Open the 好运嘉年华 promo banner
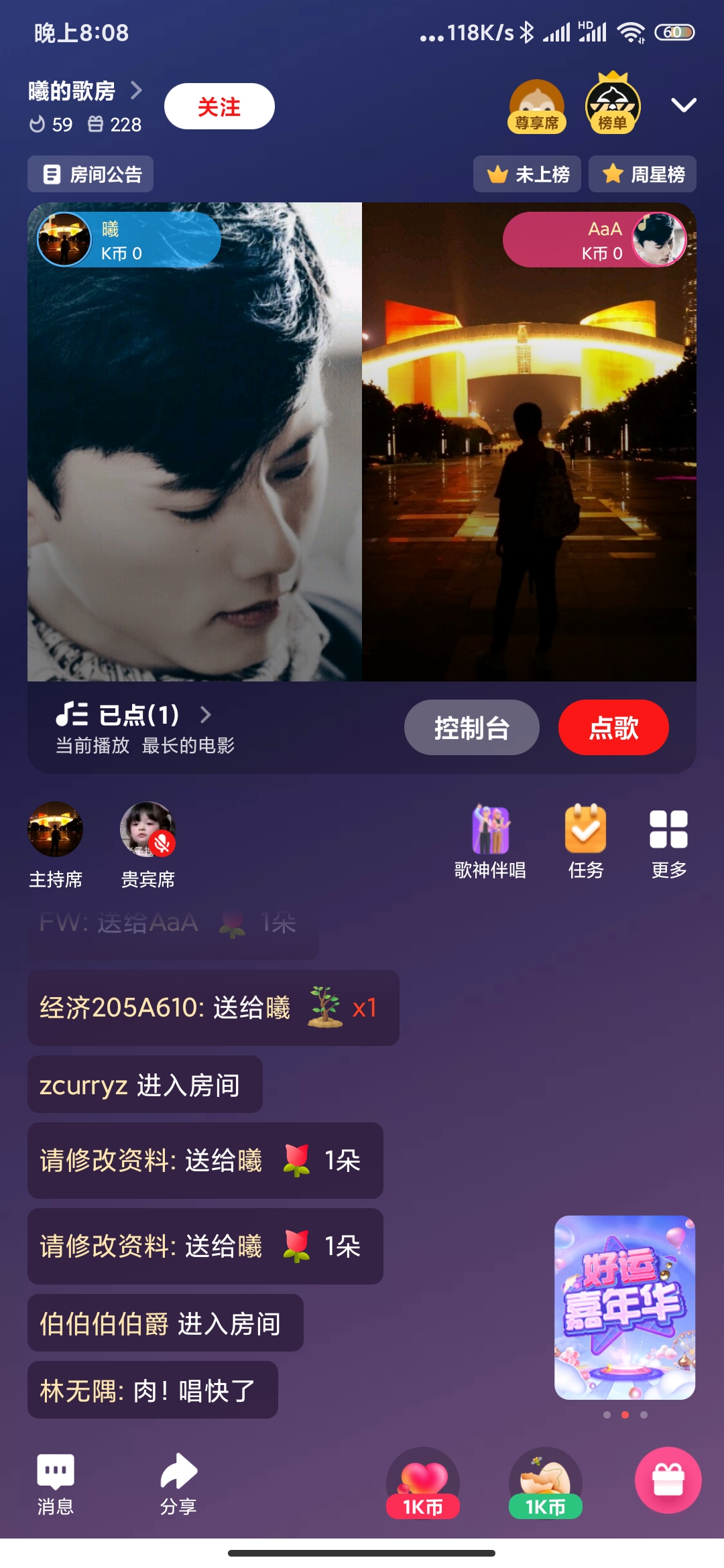 [624, 1307]
